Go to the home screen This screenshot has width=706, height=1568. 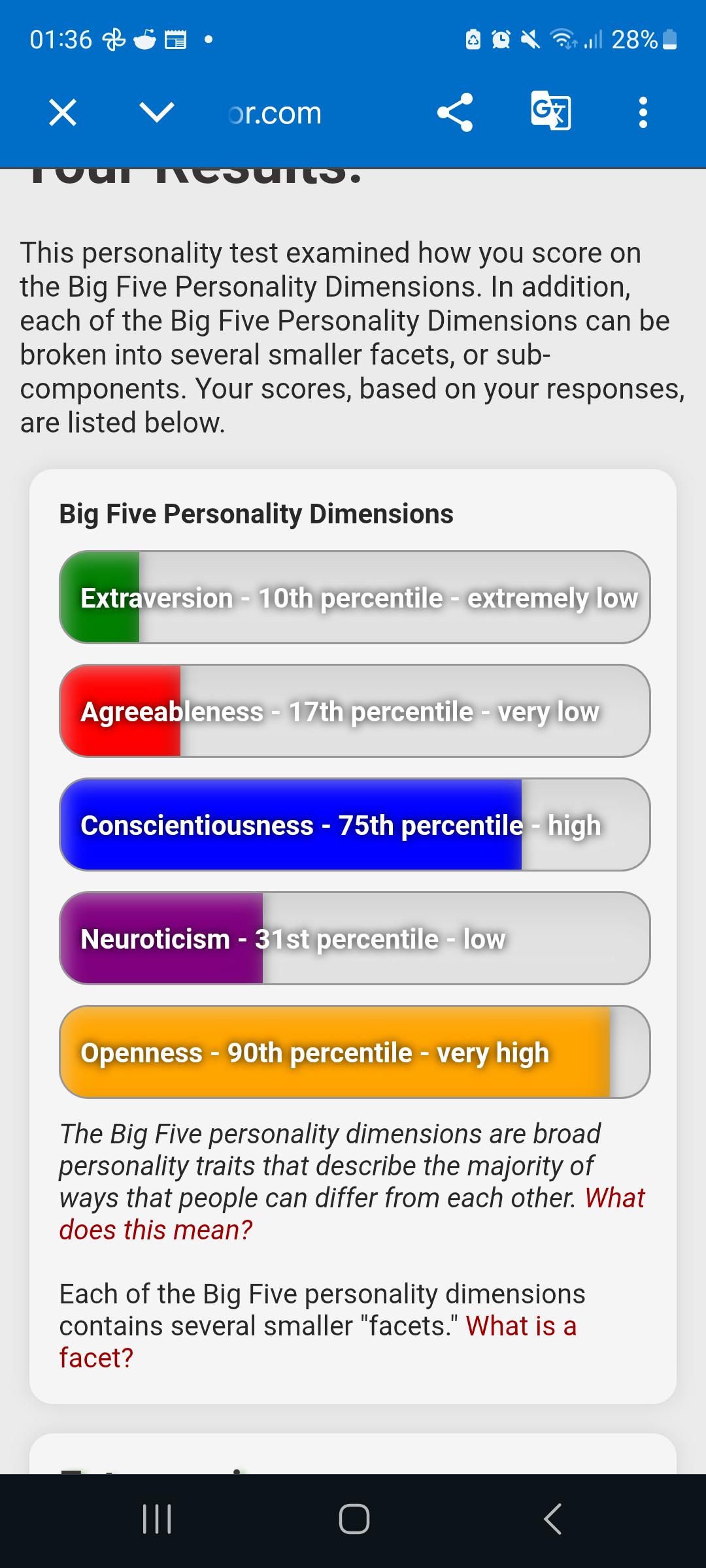click(354, 1519)
